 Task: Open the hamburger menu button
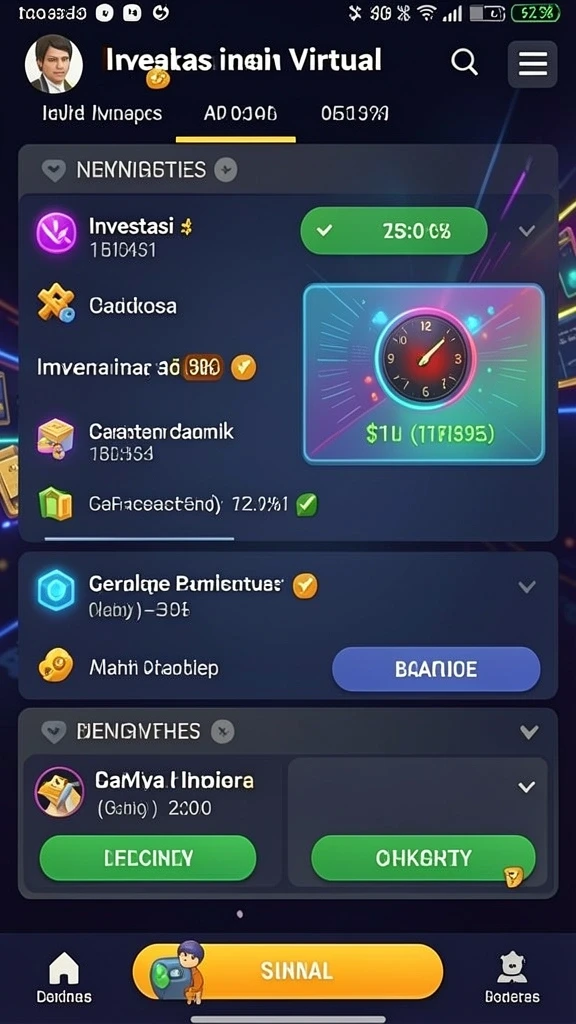(x=532, y=64)
